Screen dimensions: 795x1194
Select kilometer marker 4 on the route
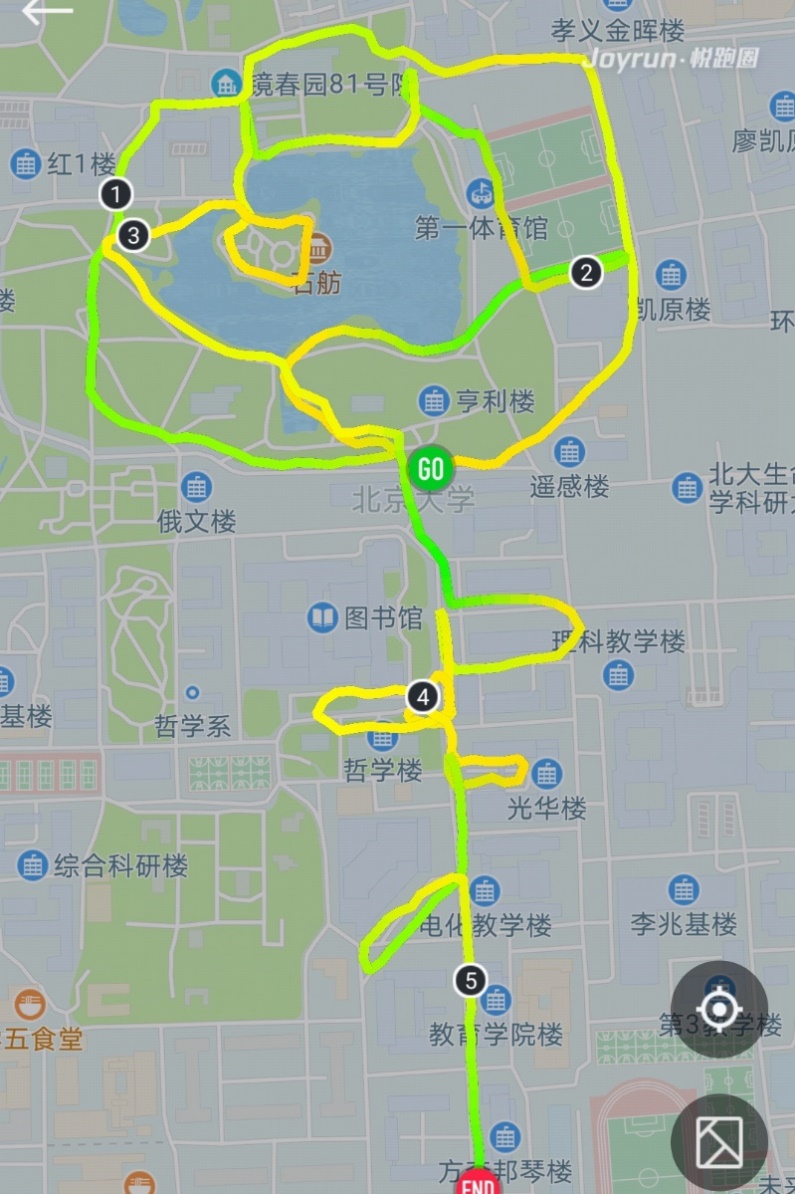click(x=425, y=698)
